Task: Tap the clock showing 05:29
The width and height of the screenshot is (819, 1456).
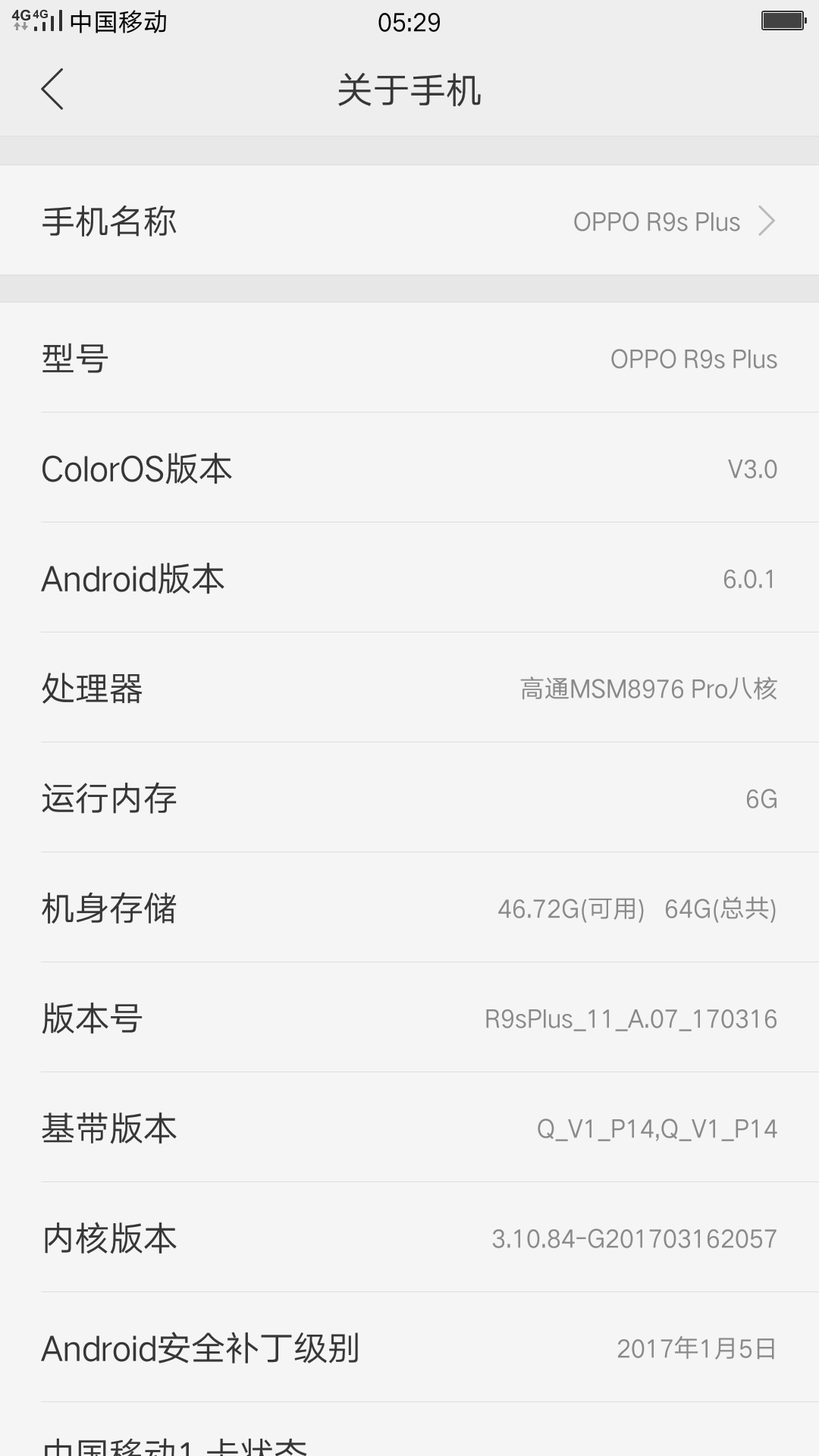Action: click(x=408, y=22)
